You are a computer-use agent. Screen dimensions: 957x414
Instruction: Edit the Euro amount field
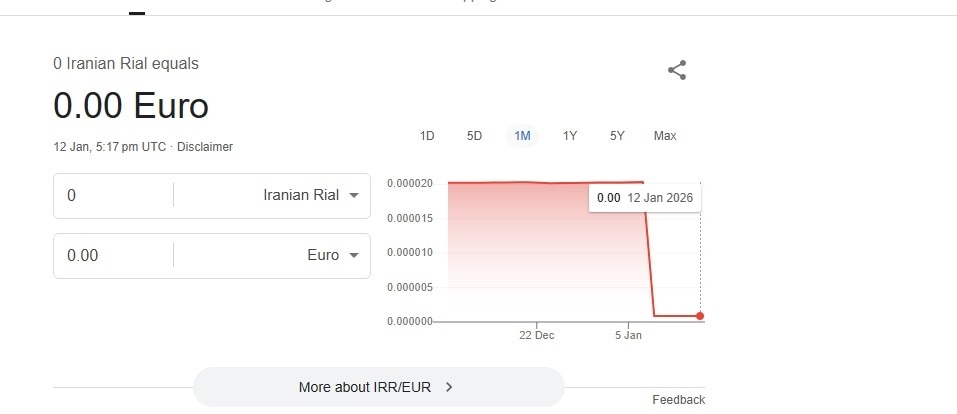[115, 255]
